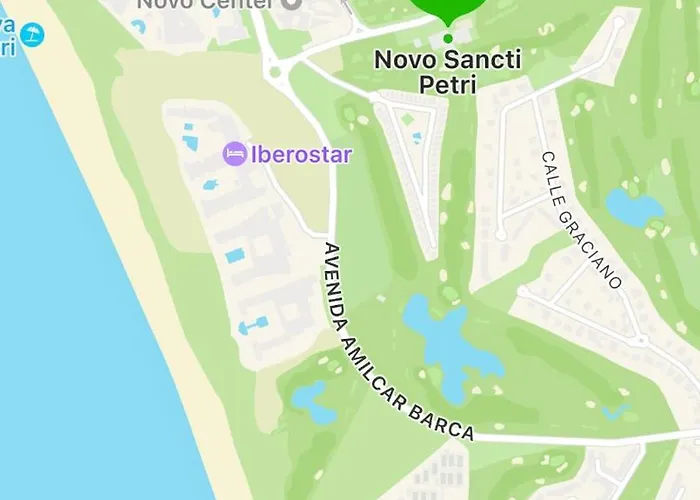Select the green Novo Sancti Petri pin

447,10
